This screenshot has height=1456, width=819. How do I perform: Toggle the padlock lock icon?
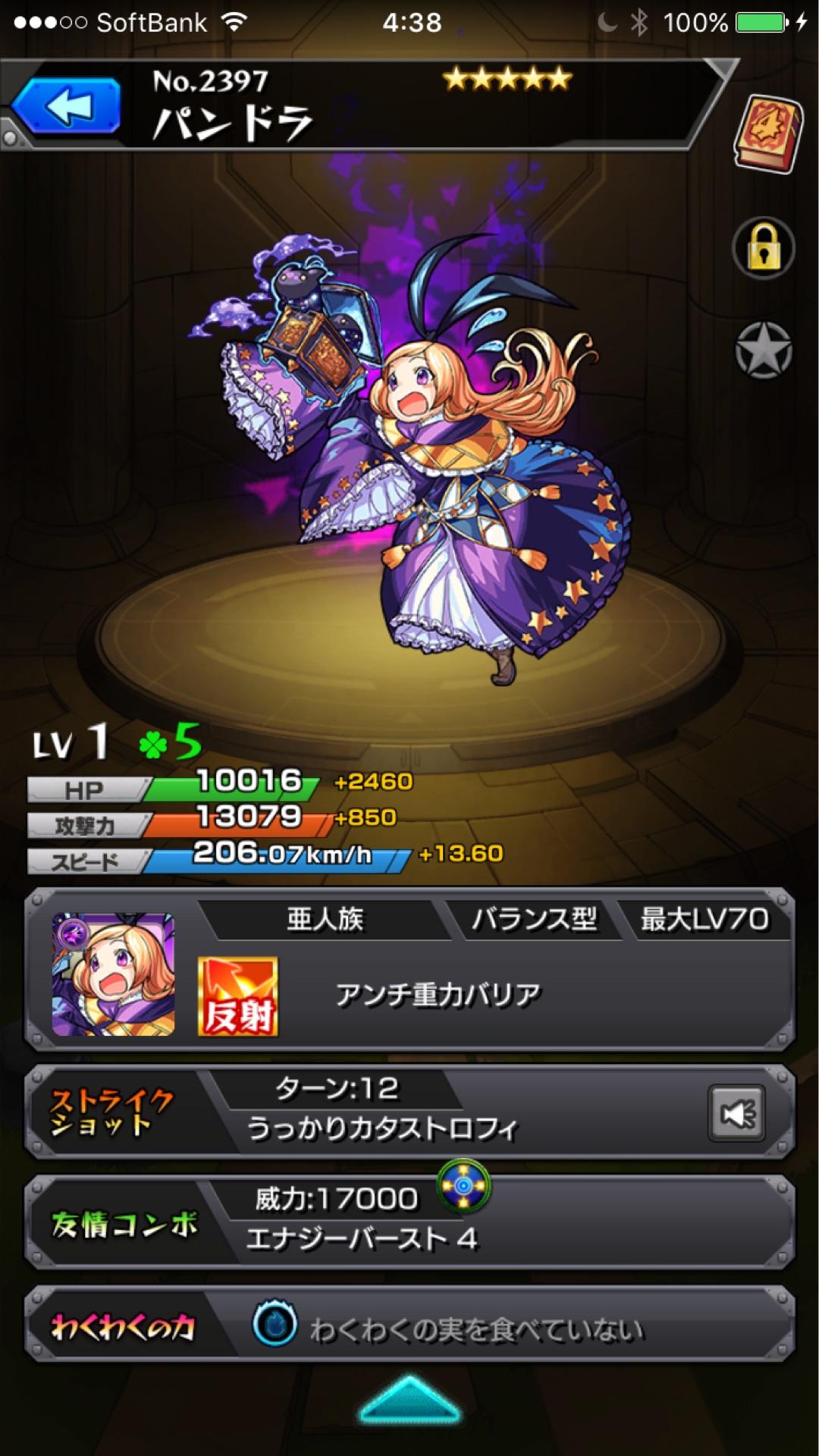[x=764, y=248]
